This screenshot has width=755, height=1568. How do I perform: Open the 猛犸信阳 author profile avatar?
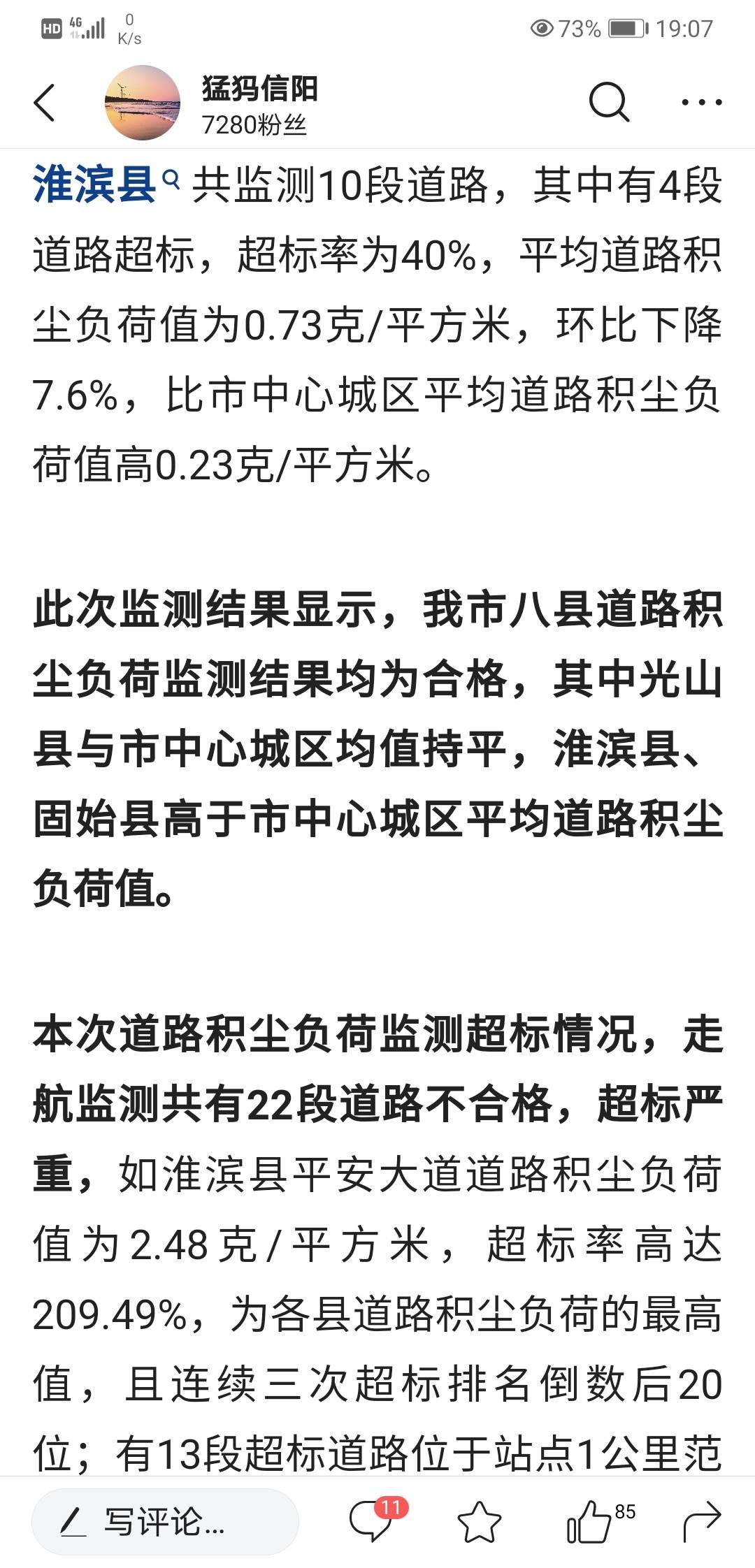tap(143, 103)
